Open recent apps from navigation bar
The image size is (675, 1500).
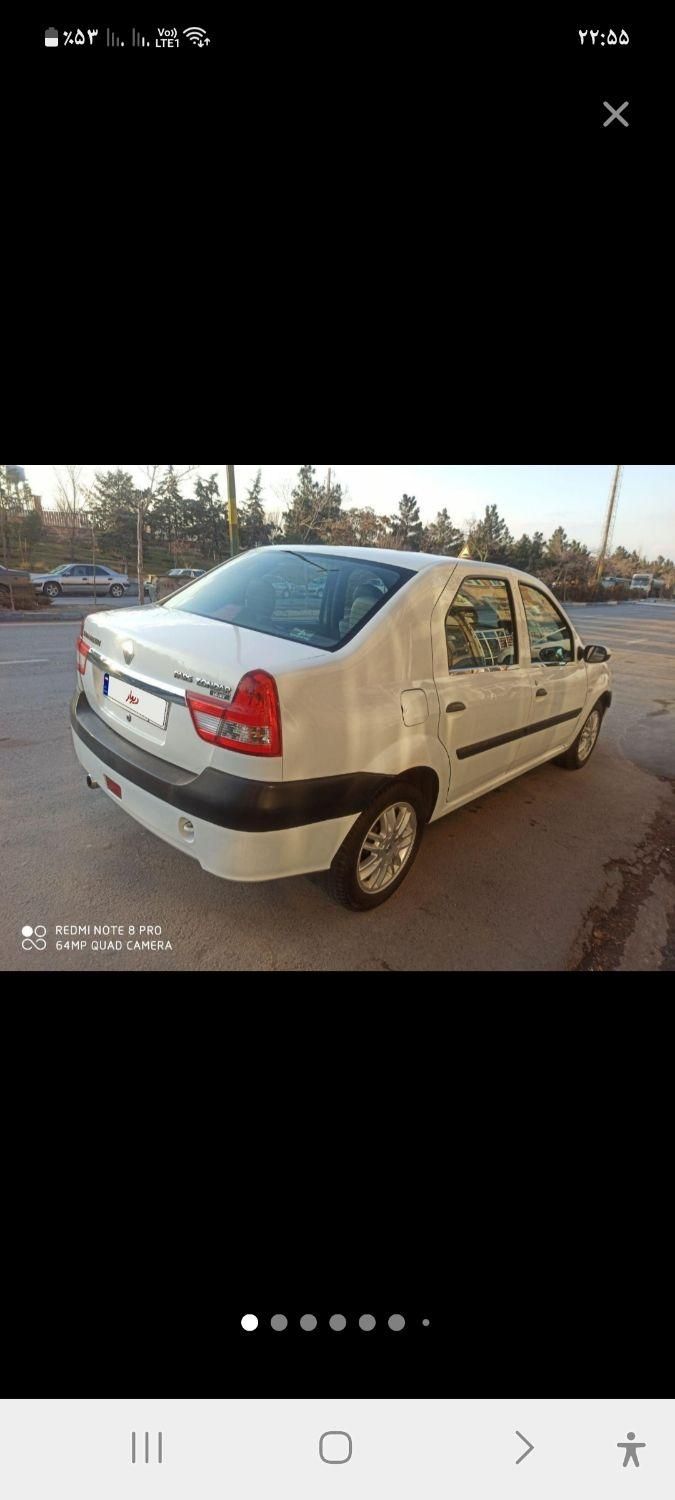(x=147, y=1447)
